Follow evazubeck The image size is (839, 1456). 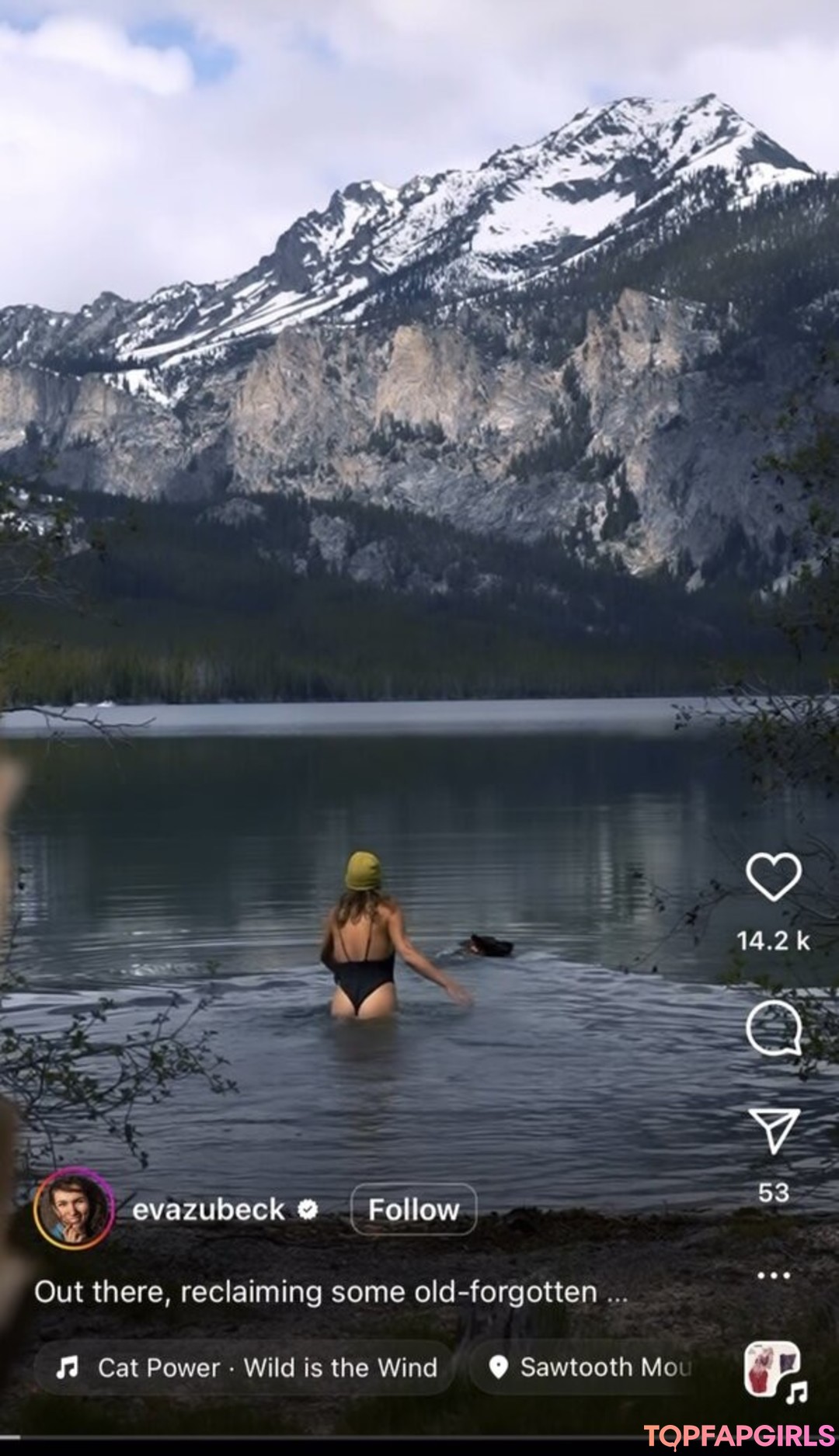pos(413,1209)
